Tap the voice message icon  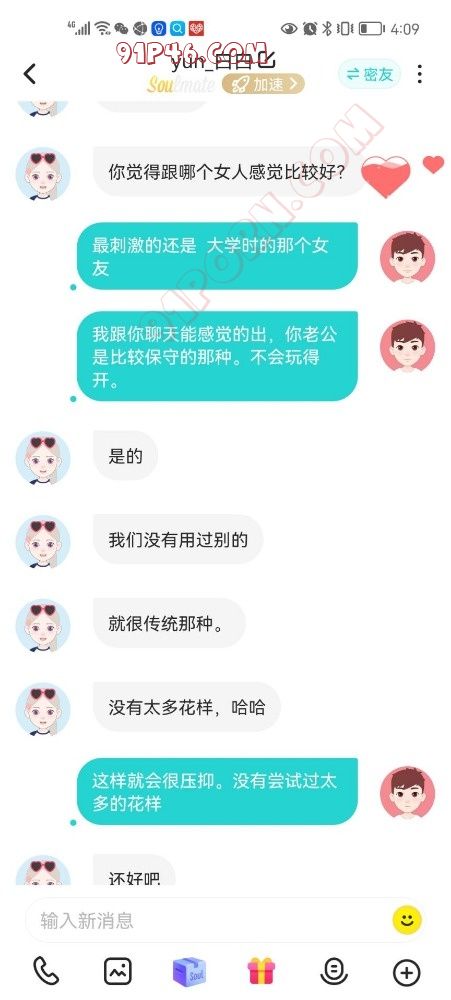coord(334,971)
